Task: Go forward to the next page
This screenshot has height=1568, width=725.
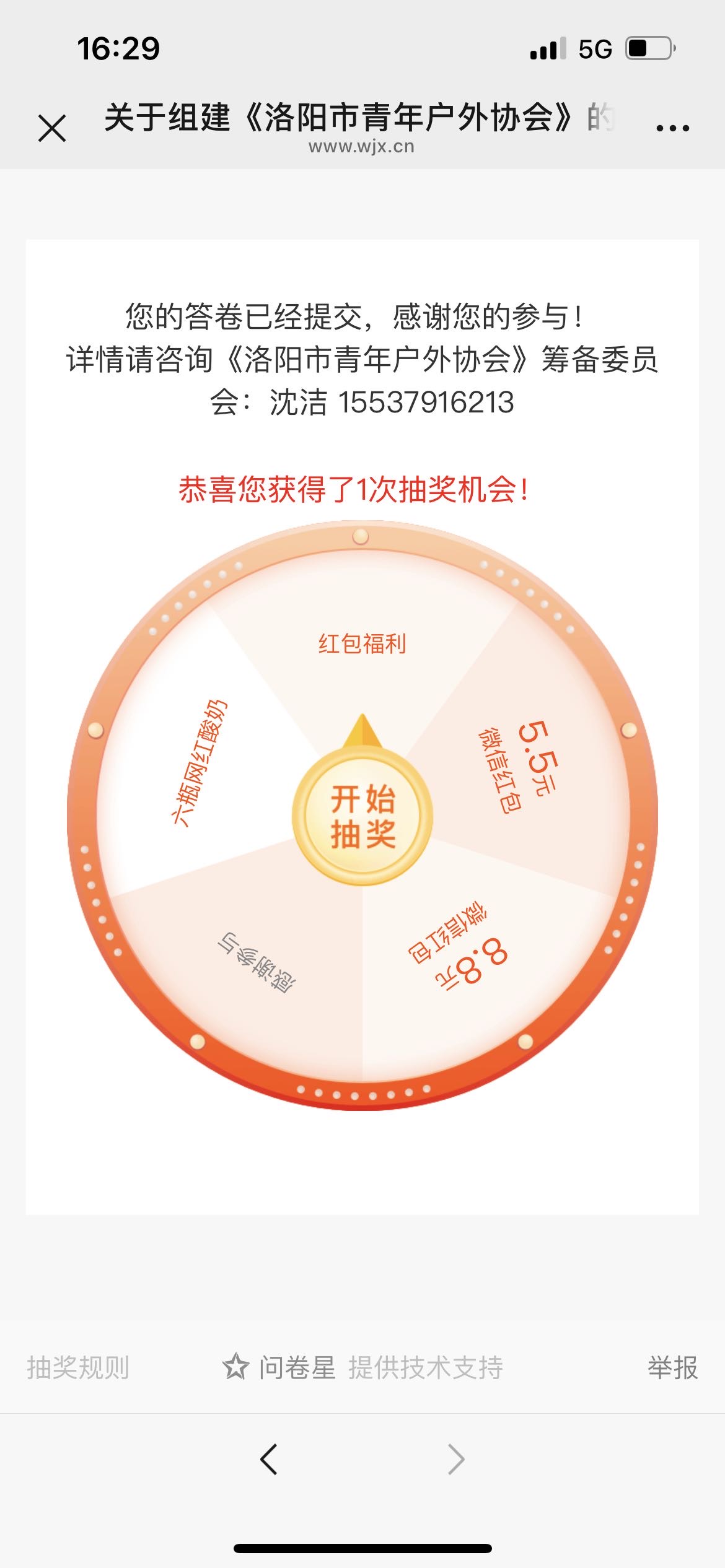Action: coord(456,1459)
